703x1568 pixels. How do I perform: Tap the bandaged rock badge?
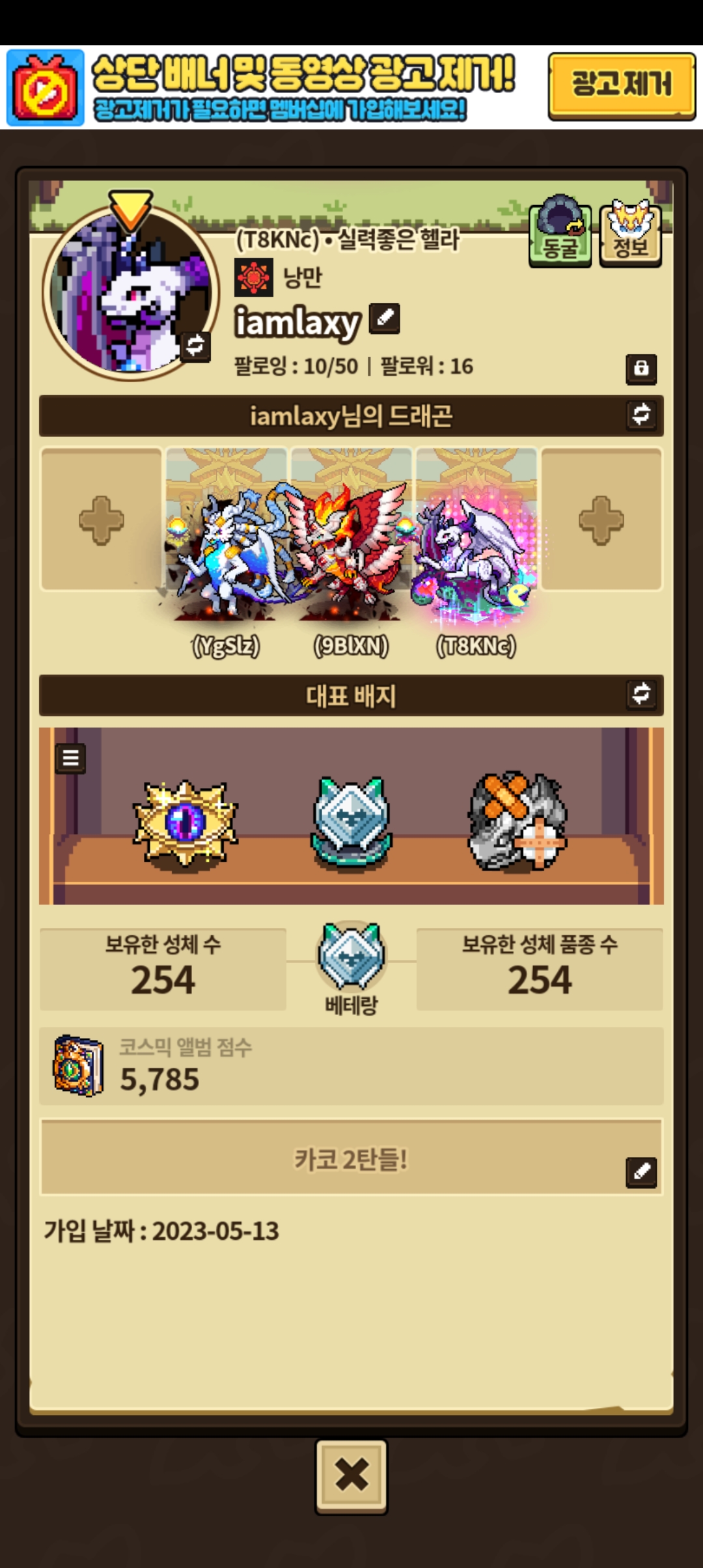coord(518,822)
